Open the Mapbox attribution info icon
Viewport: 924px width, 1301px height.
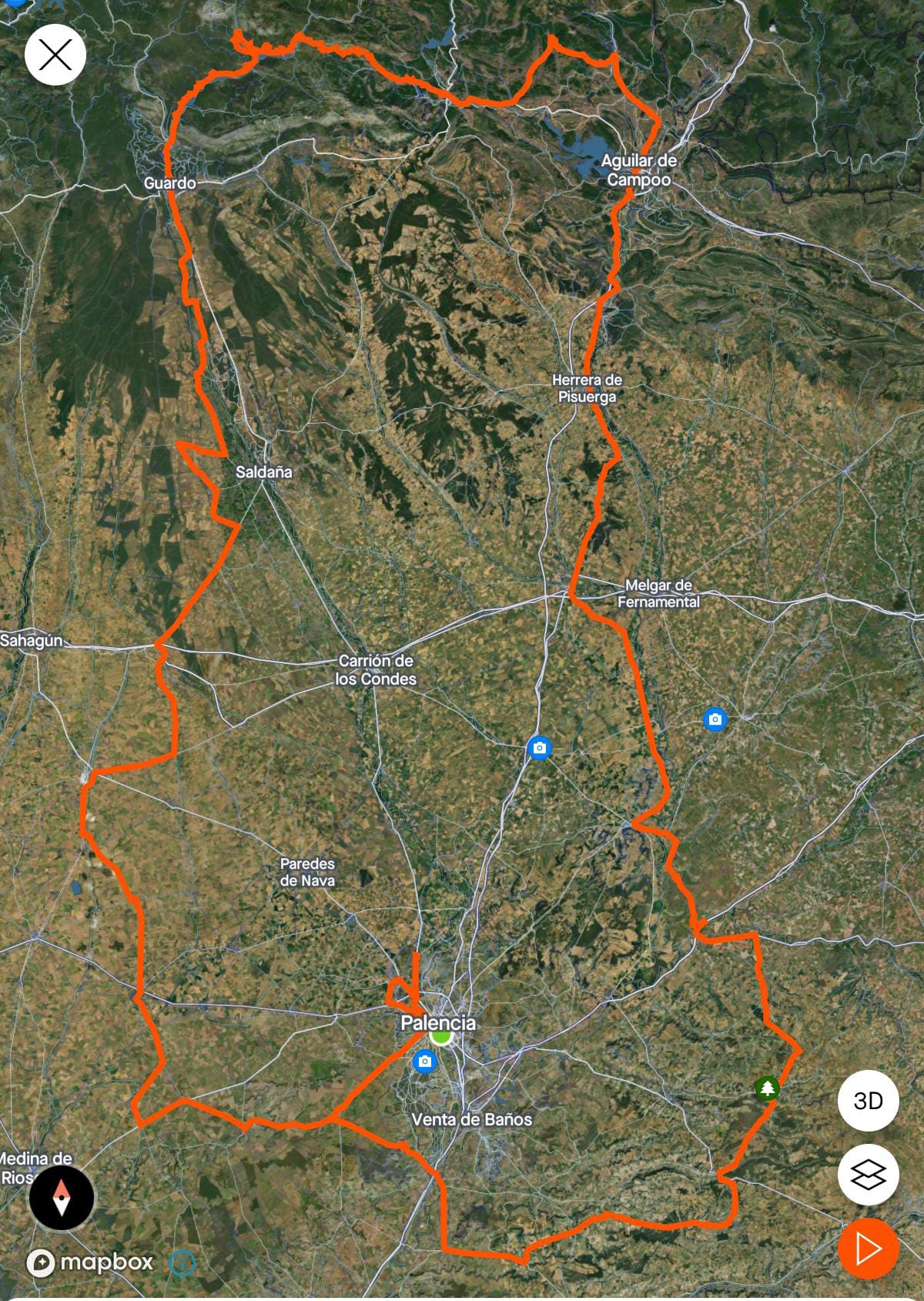point(182,1262)
